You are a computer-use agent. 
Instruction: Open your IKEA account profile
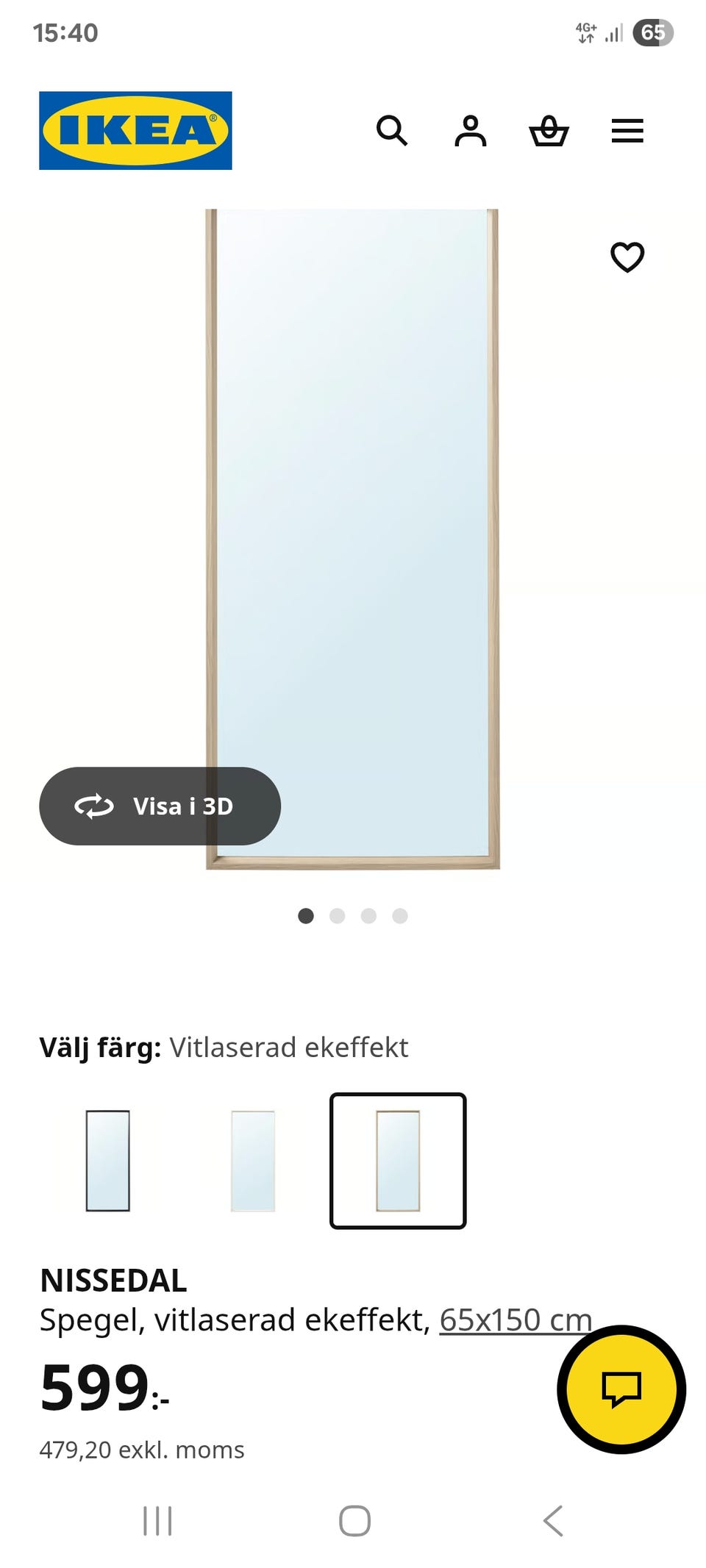[x=471, y=130]
